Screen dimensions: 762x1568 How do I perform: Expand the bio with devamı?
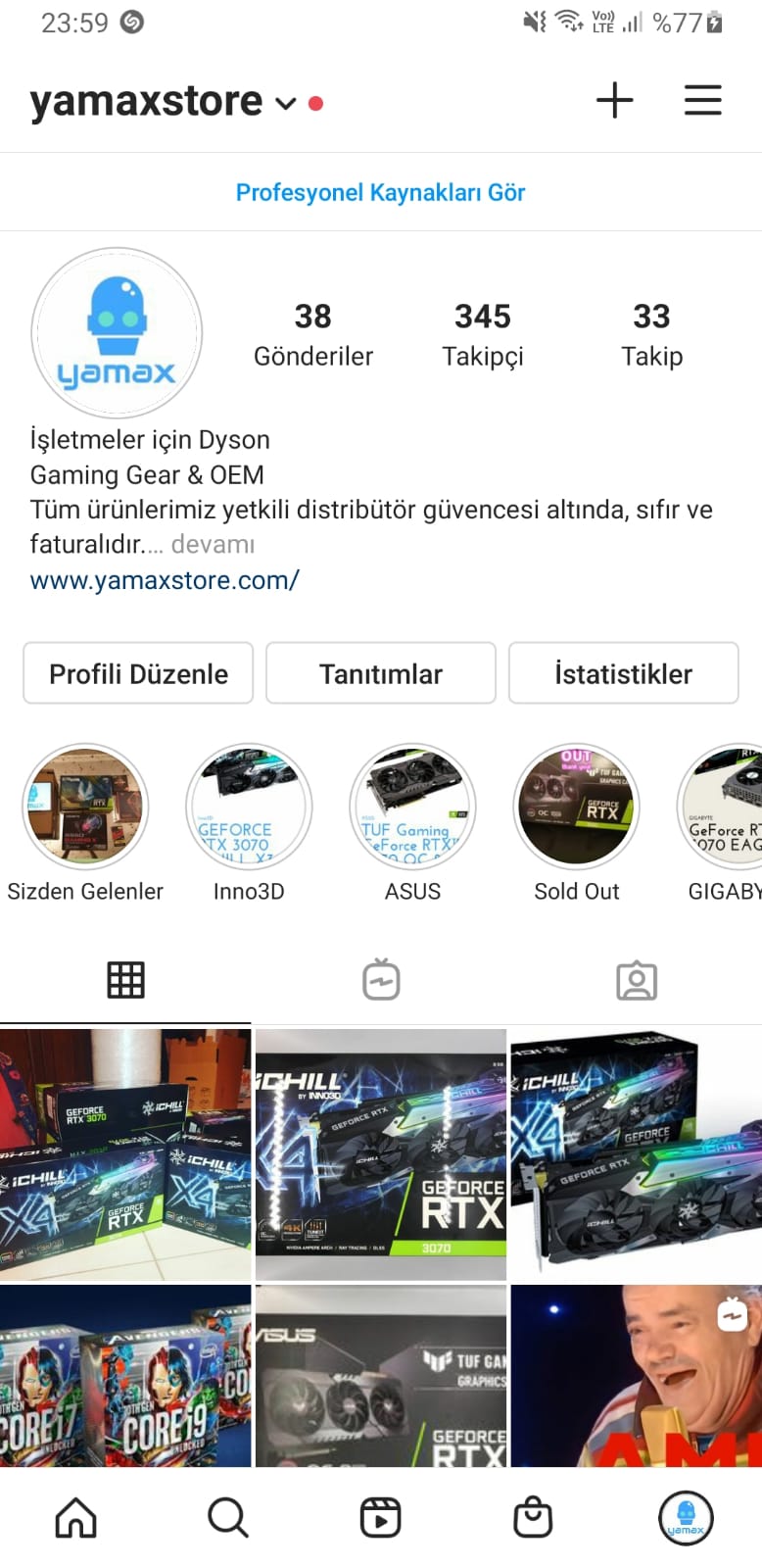click(x=213, y=544)
